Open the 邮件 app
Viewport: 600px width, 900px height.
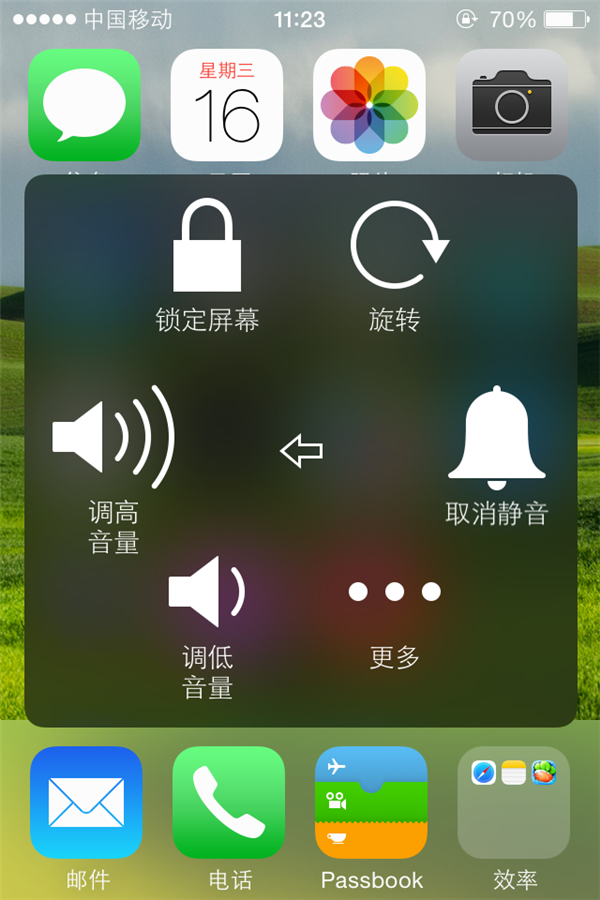click(86, 802)
